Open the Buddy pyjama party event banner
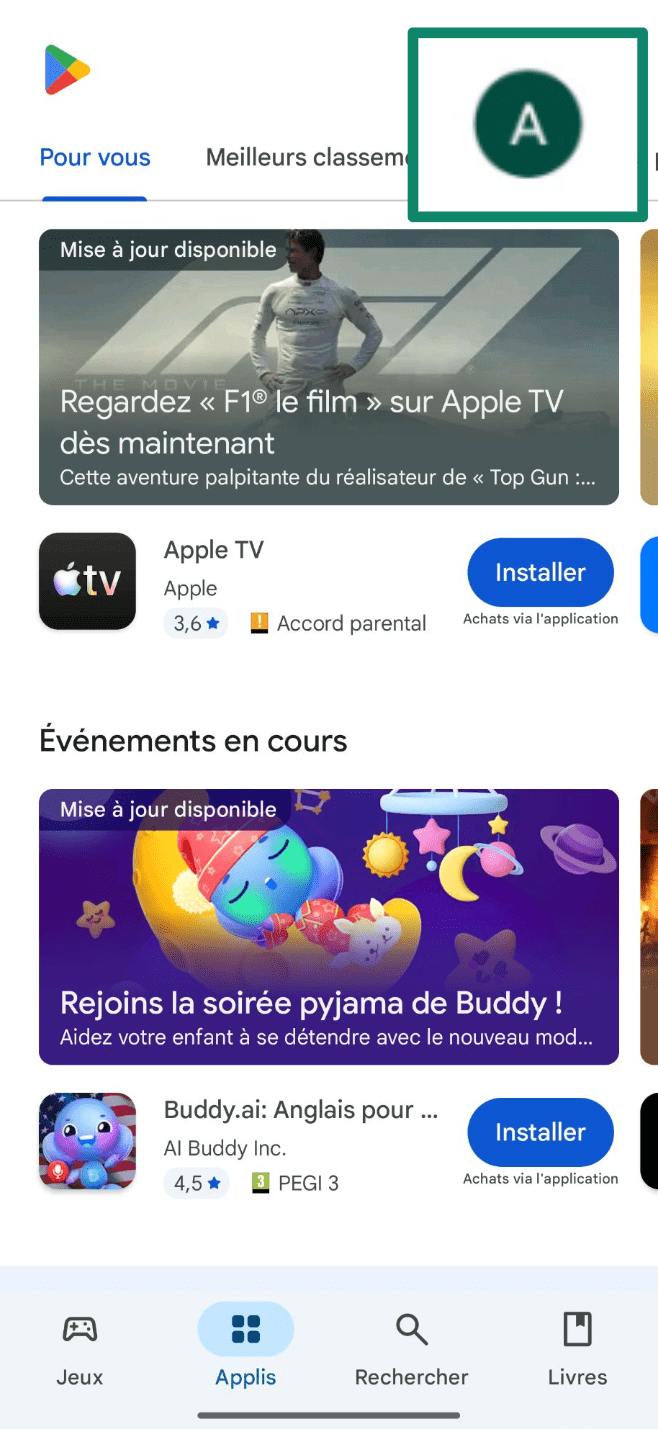Image resolution: width=658 pixels, height=1439 pixels. [x=329, y=926]
